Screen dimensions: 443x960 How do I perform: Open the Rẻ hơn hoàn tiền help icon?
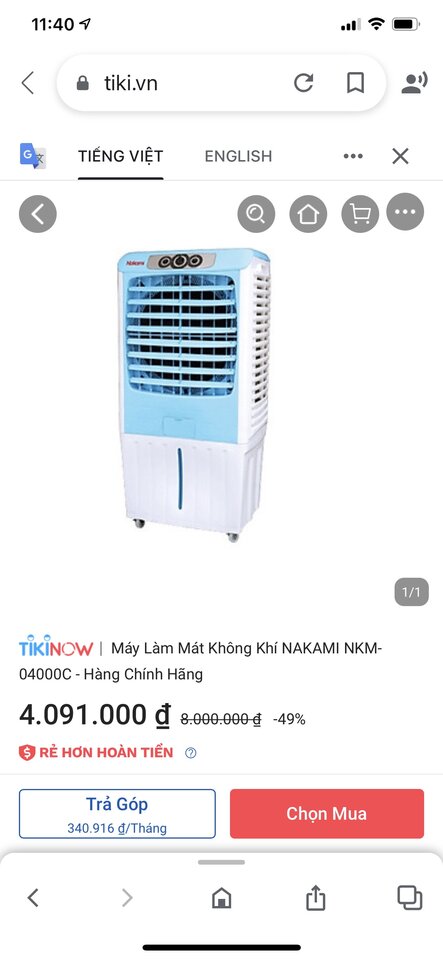tap(191, 753)
